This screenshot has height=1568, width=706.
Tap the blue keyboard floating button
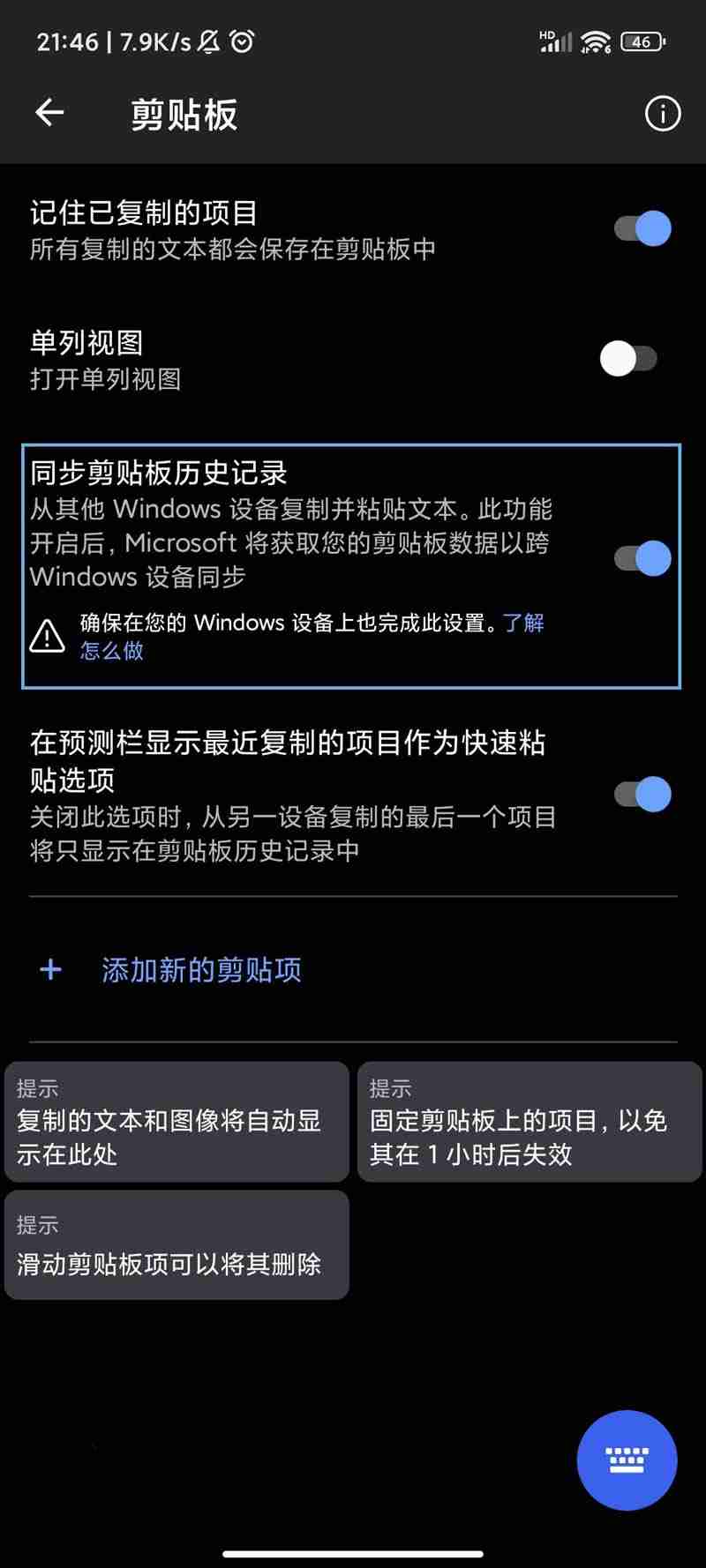627,1460
